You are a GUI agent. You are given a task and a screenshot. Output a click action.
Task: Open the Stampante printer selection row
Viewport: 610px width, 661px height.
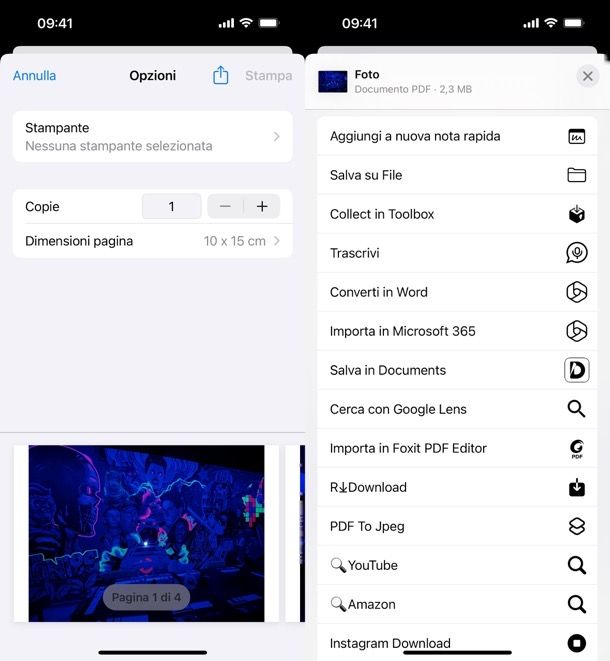point(152,136)
